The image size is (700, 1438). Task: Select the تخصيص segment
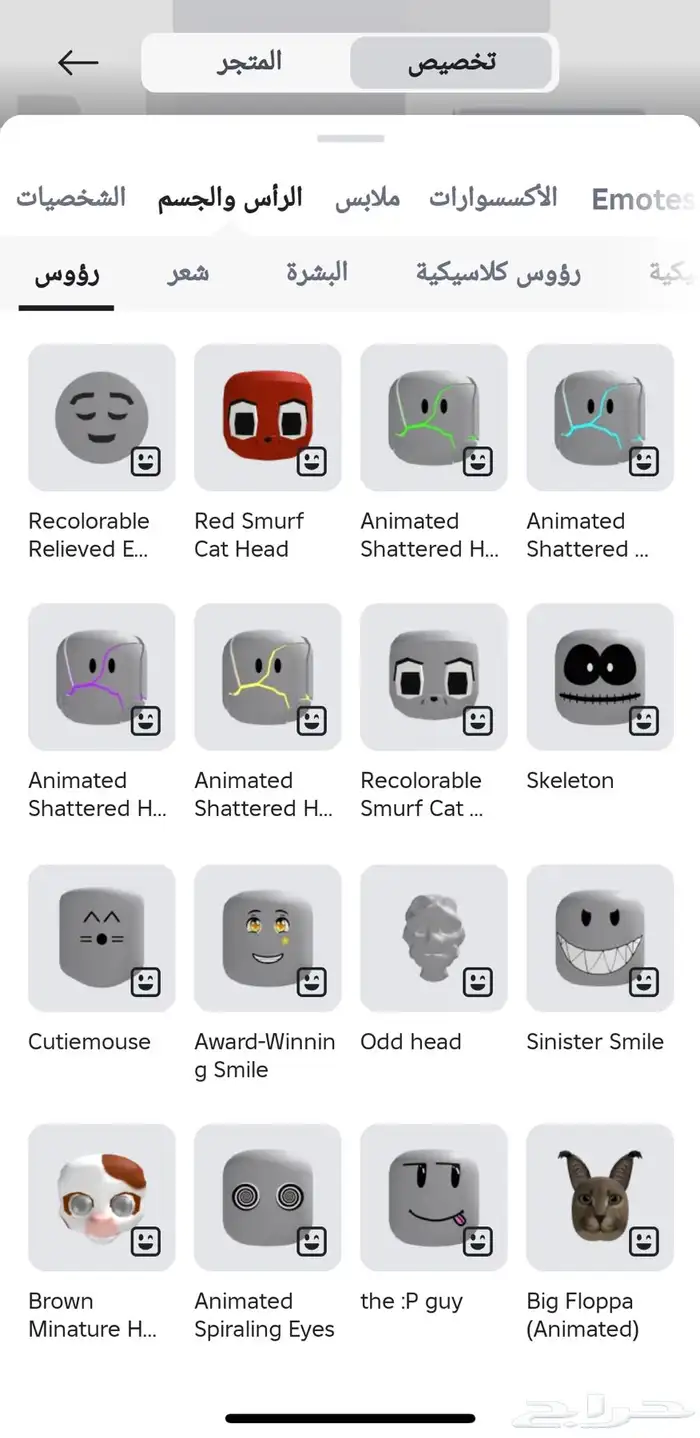click(x=451, y=62)
